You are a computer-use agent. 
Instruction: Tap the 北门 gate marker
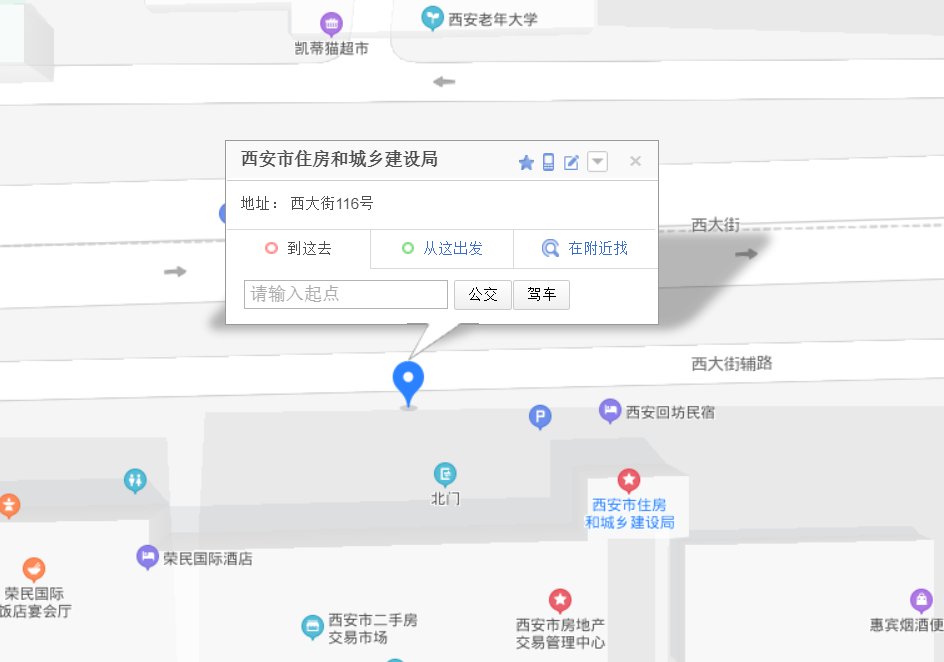pyautogui.click(x=446, y=474)
